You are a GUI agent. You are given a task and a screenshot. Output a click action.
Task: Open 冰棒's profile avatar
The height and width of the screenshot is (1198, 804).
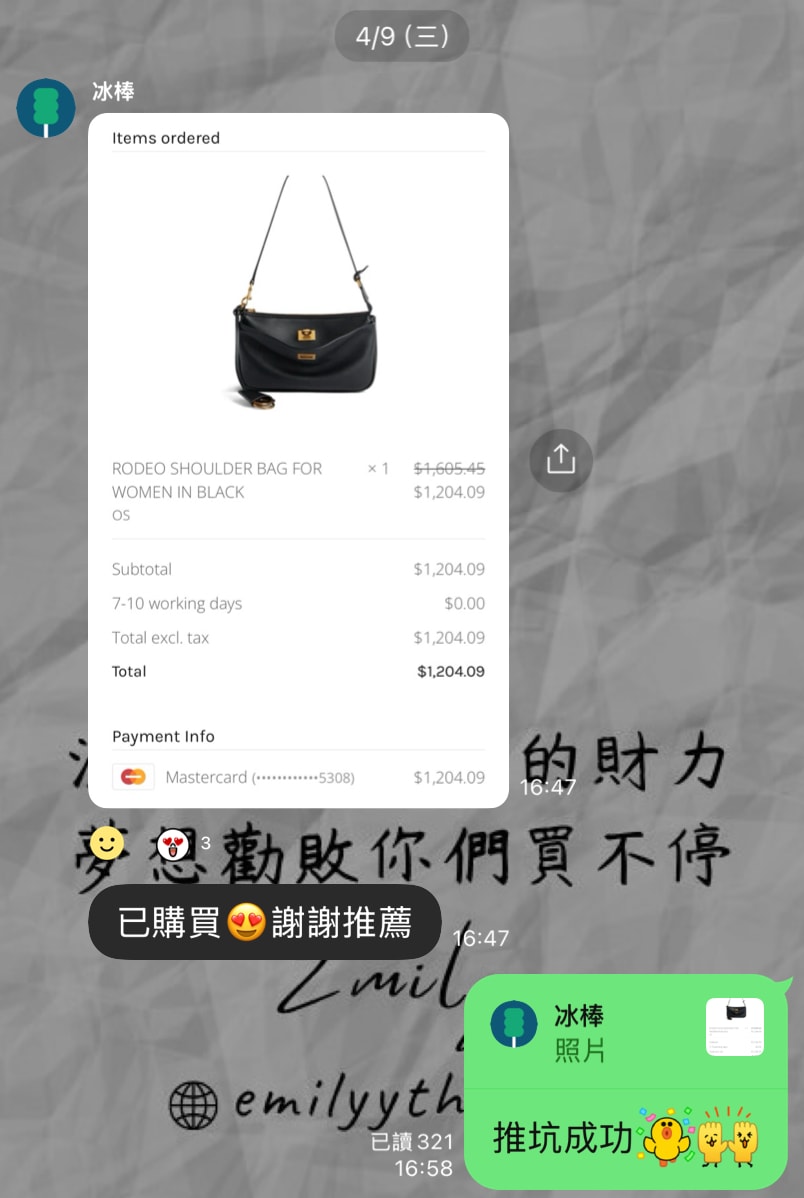pos(46,108)
